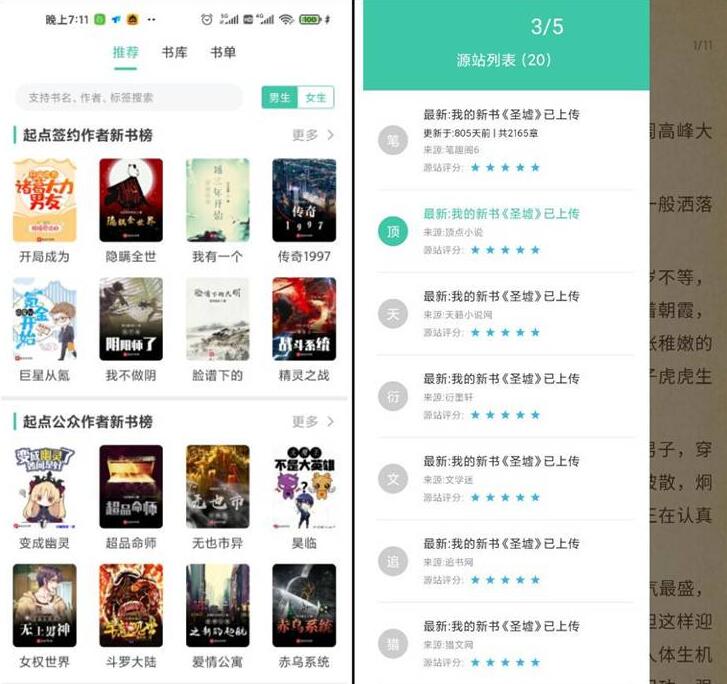Switch to the 书库 tab

tap(175, 52)
